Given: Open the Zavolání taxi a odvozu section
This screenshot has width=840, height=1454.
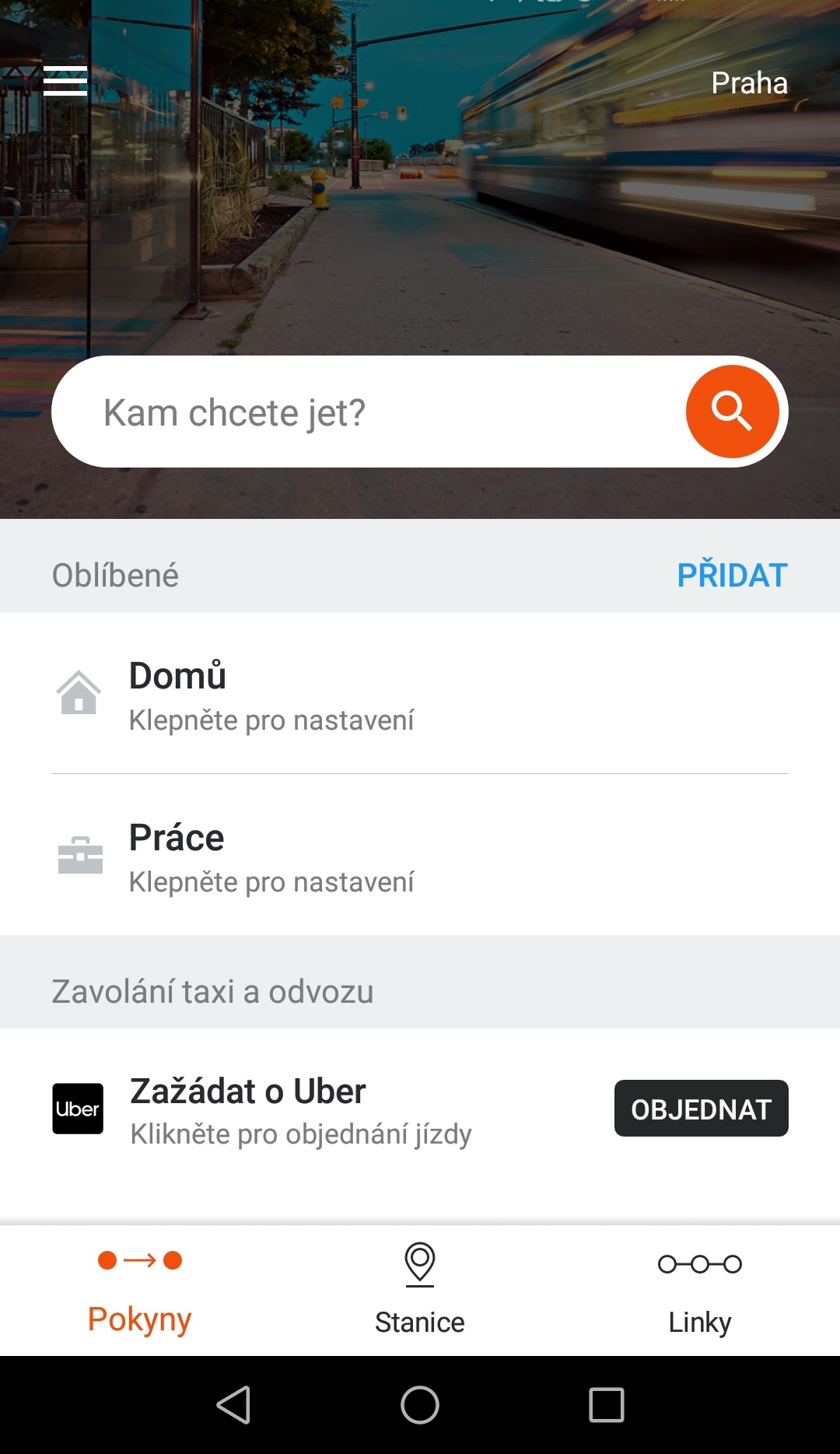Looking at the screenshot, I should (x=213, y=991).
